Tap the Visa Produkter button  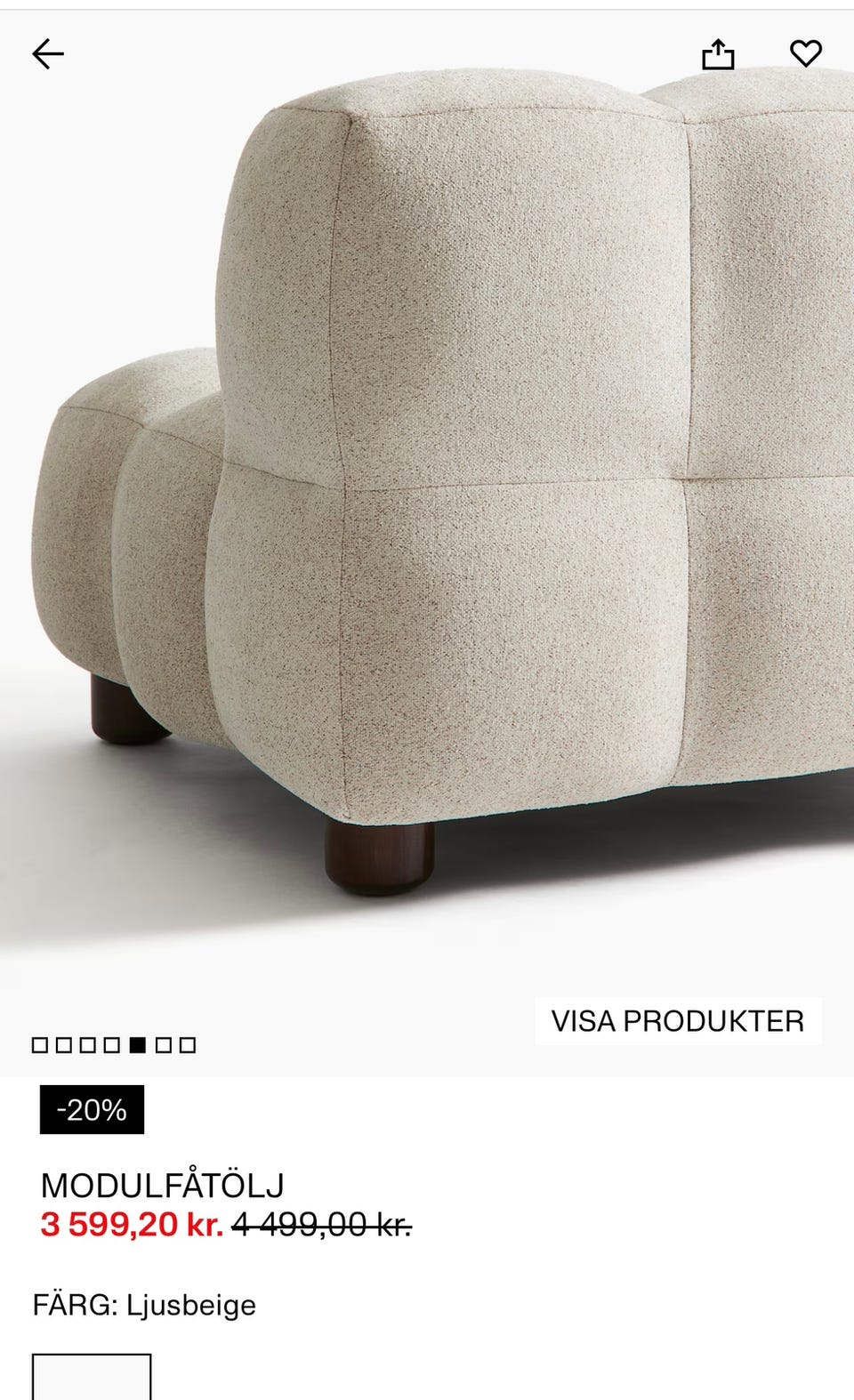(678, 1021)
